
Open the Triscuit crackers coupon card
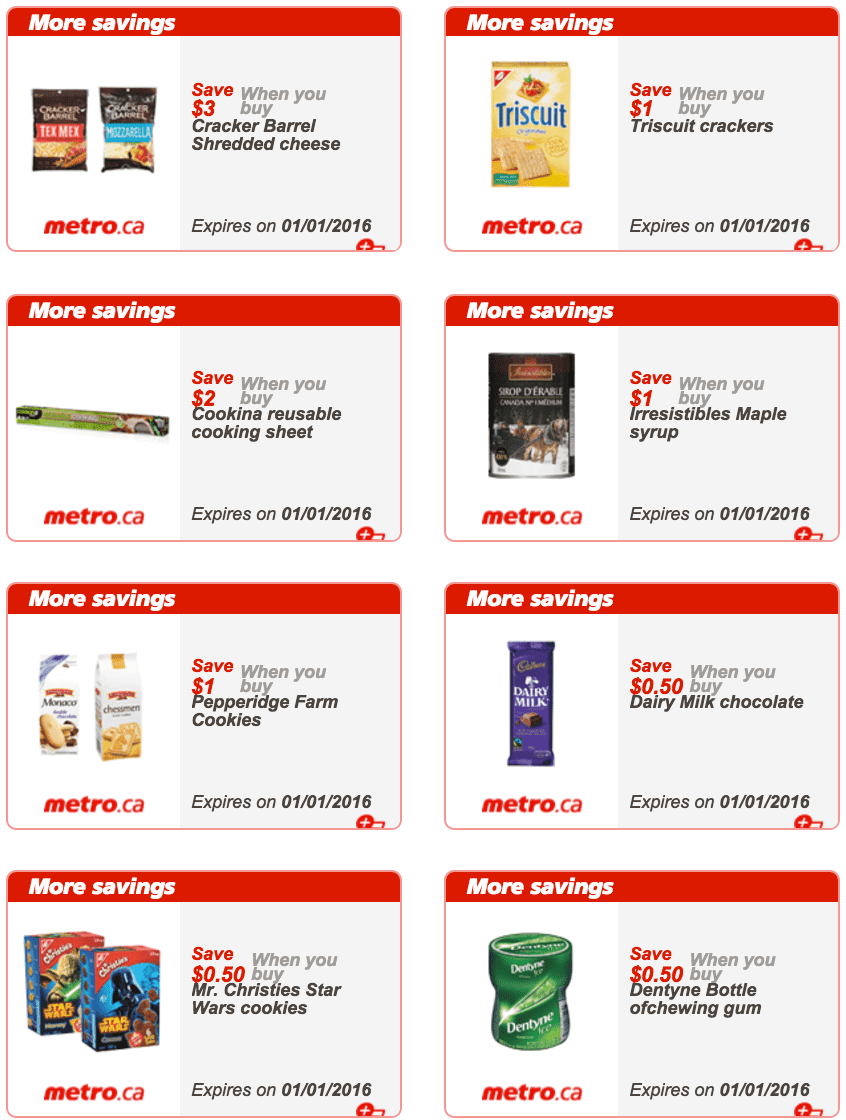tap(701, 127)
